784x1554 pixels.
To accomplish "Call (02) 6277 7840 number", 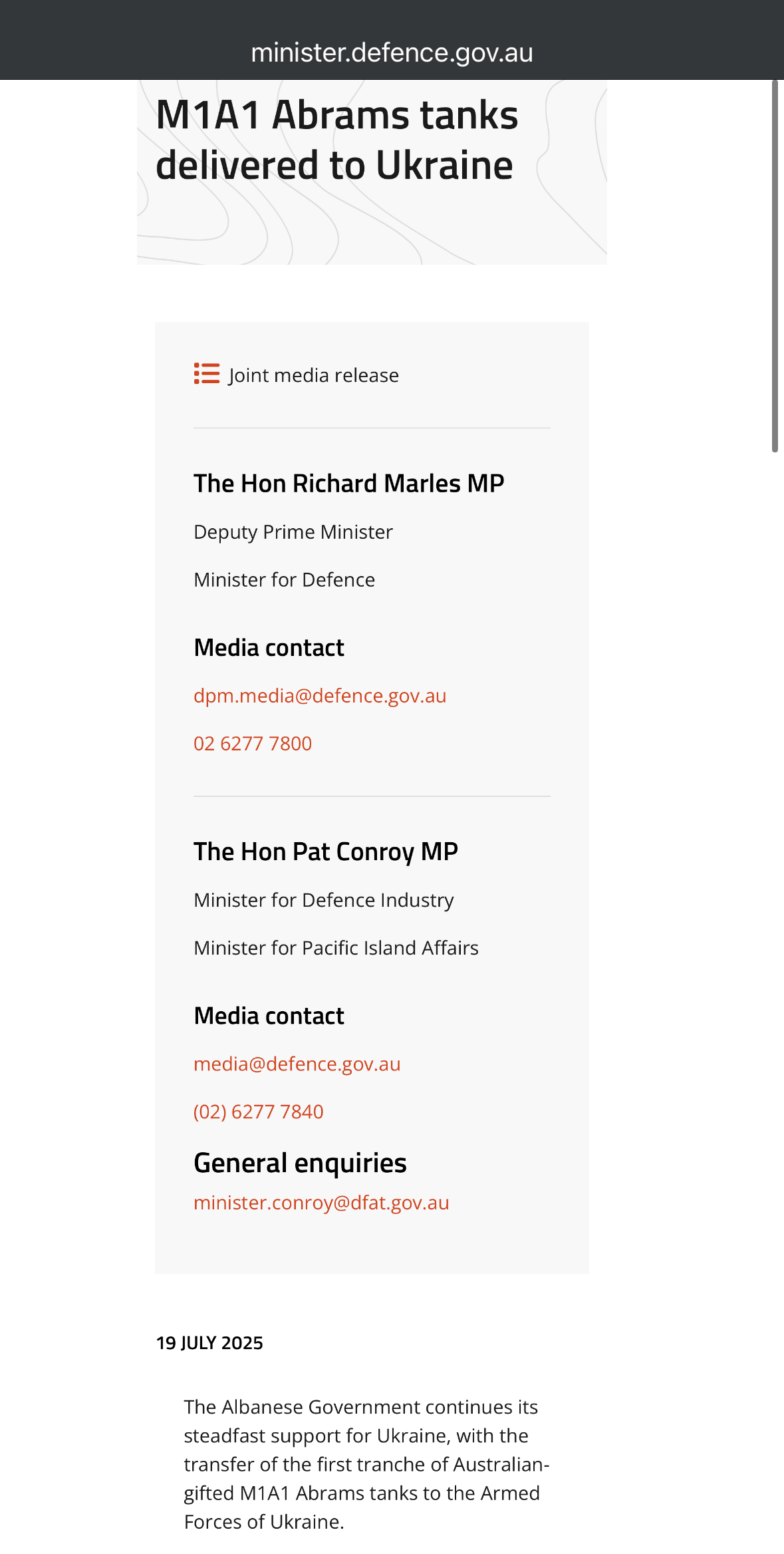I will (259, 1112).
